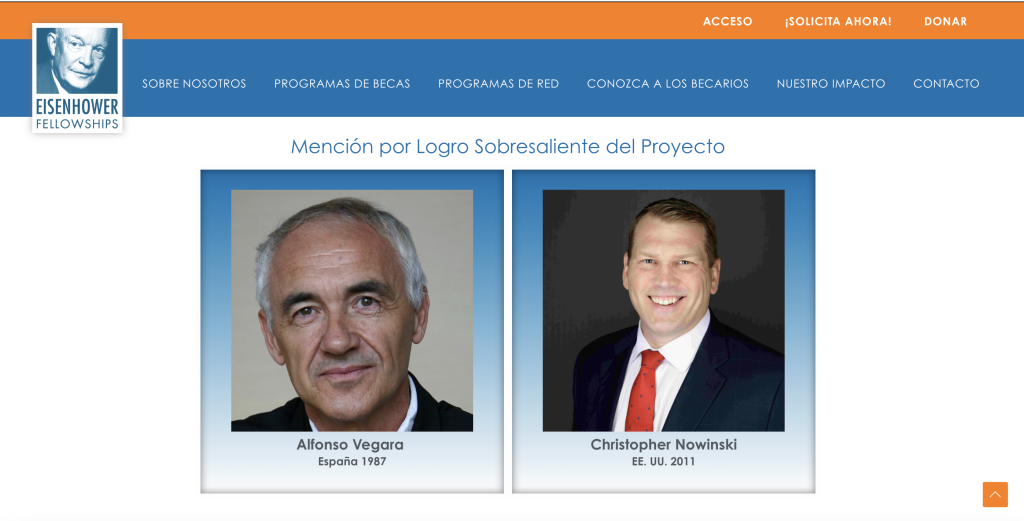The width and height of the screenshot is (1024, 521).
Task: Select Programas de Becas
Action: coord(342,84)
